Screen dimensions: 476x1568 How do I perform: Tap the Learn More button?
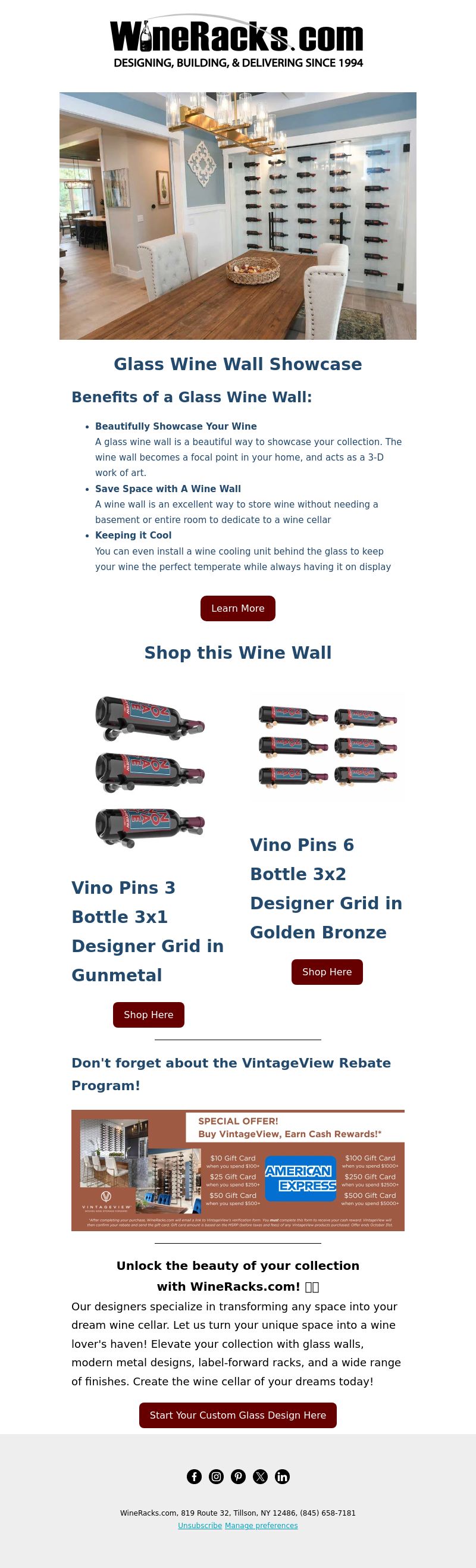[x=237, y=608]
